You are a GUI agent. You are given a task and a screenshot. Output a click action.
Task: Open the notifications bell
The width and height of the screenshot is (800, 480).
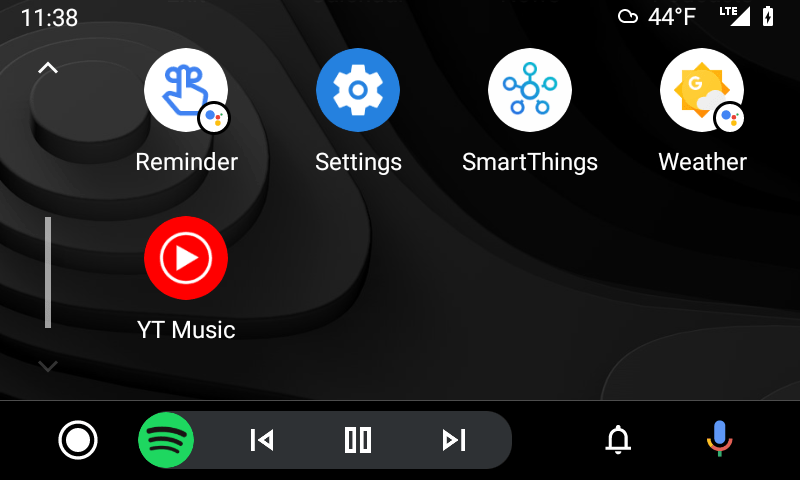click(619, 440)
